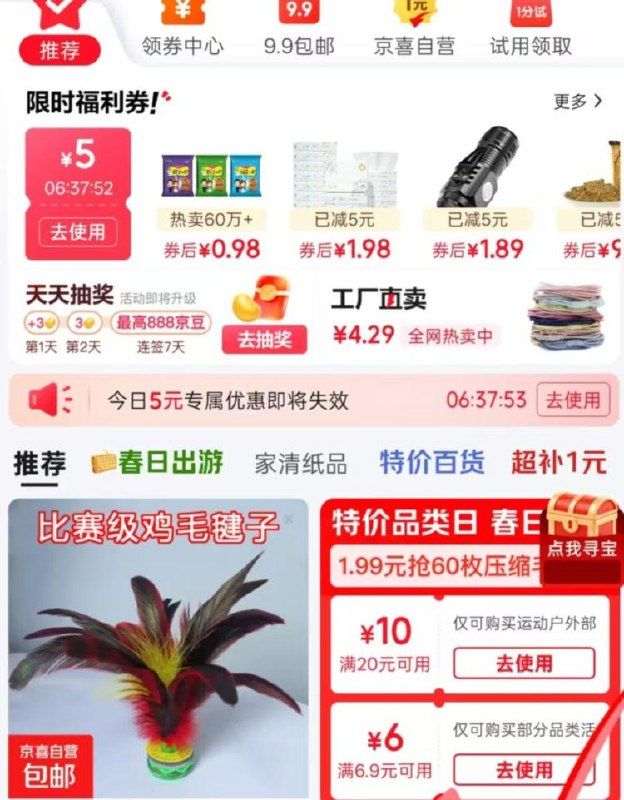
Task: Switch to the 超补1元 category tab
Action: tap(558, 463)
